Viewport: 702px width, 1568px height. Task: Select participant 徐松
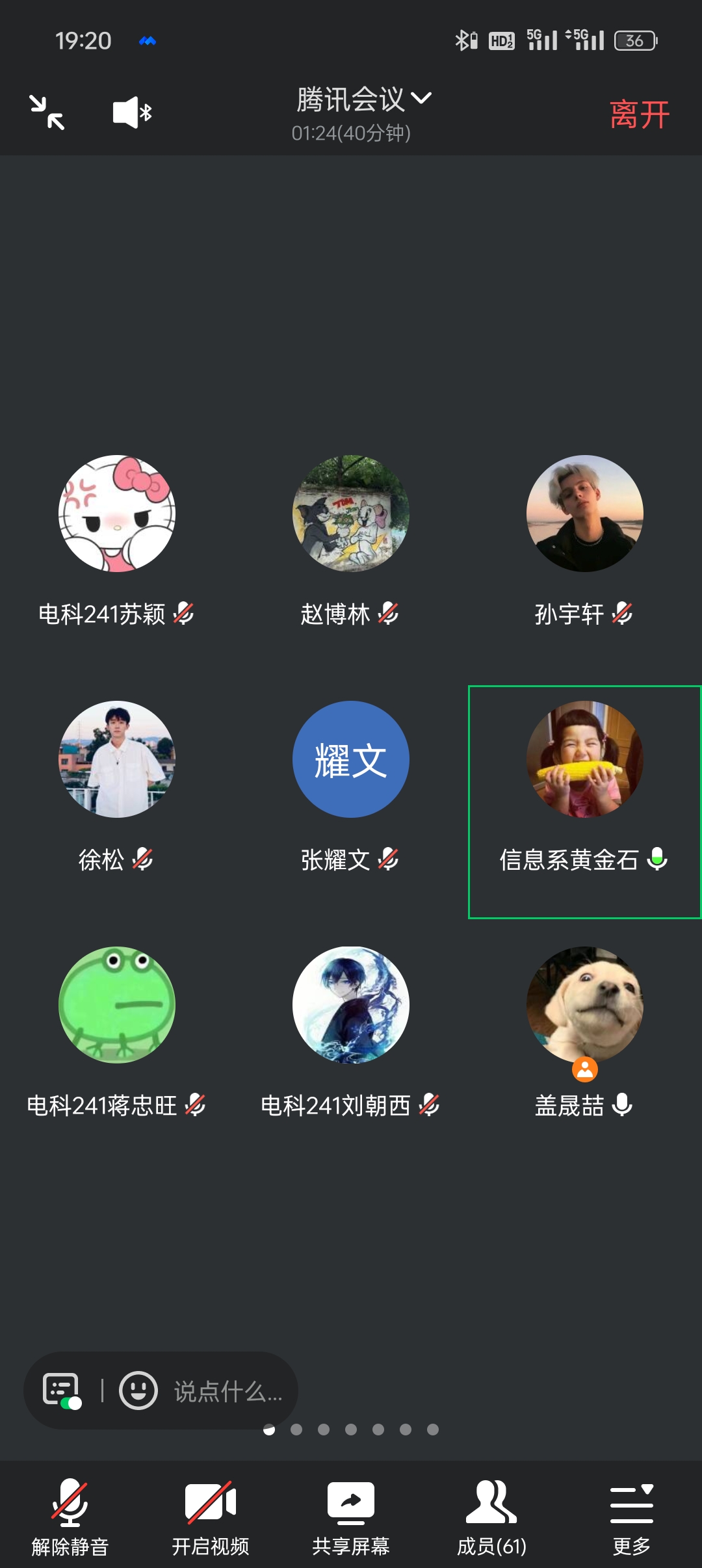(117, 759)
